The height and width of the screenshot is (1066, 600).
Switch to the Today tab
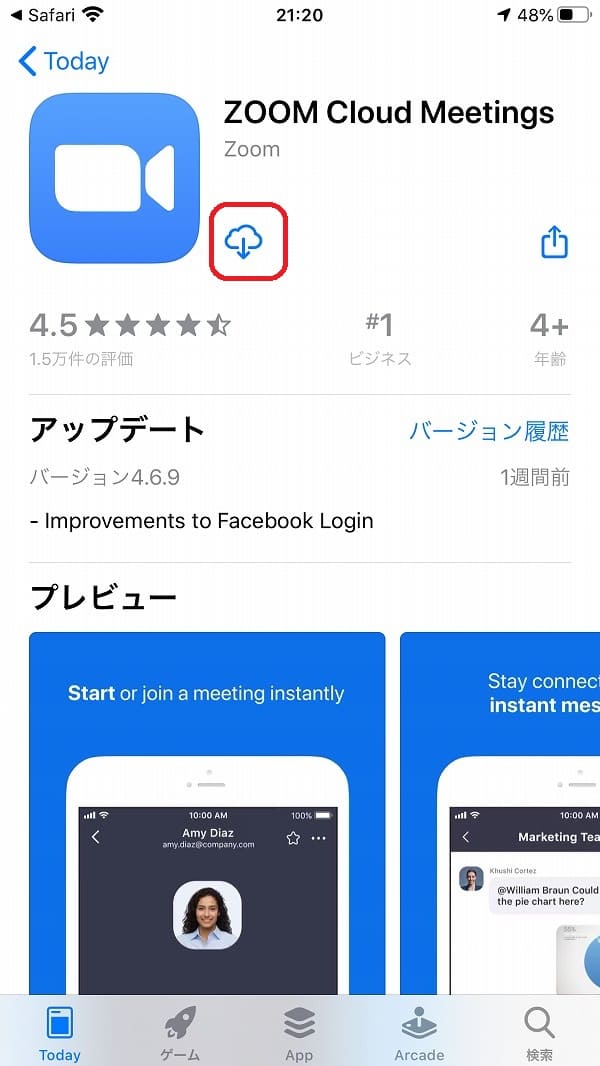(x=60, y=1032)
